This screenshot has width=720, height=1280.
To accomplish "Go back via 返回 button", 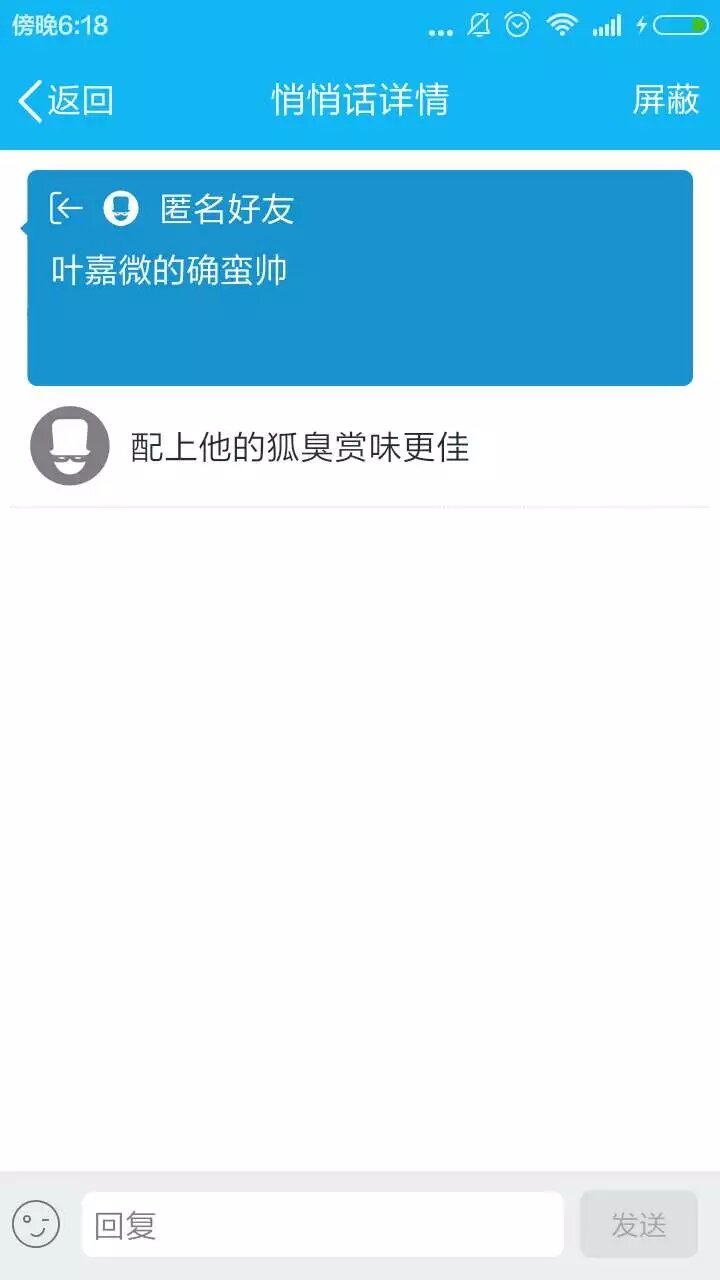I will (x=65, y=100).
